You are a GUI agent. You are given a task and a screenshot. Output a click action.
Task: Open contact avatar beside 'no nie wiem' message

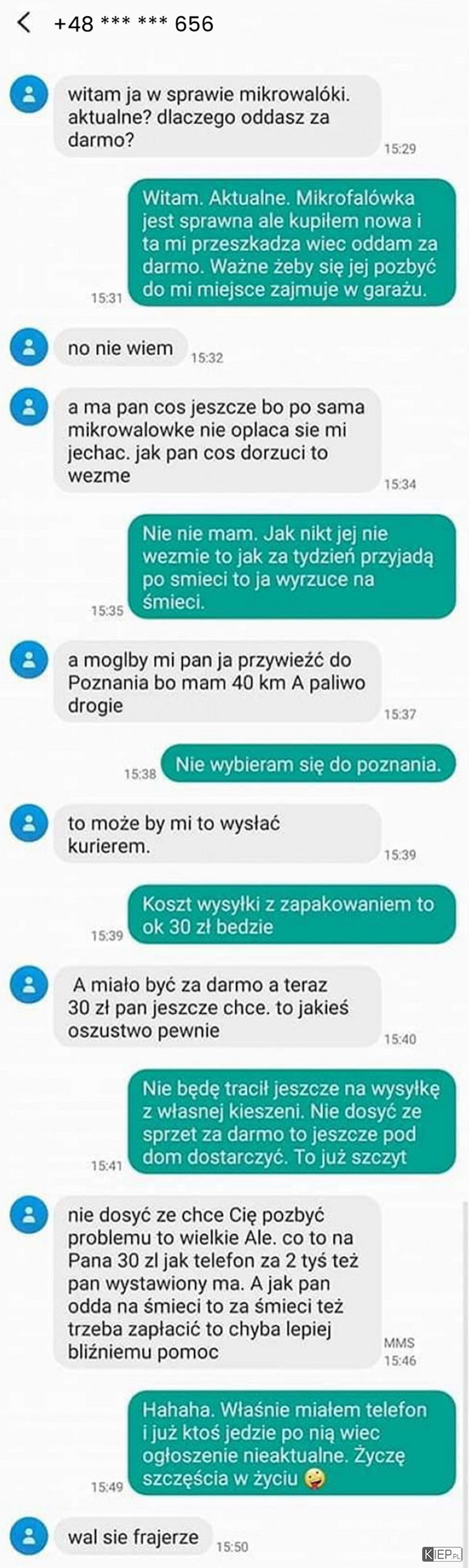click(29, 347)
